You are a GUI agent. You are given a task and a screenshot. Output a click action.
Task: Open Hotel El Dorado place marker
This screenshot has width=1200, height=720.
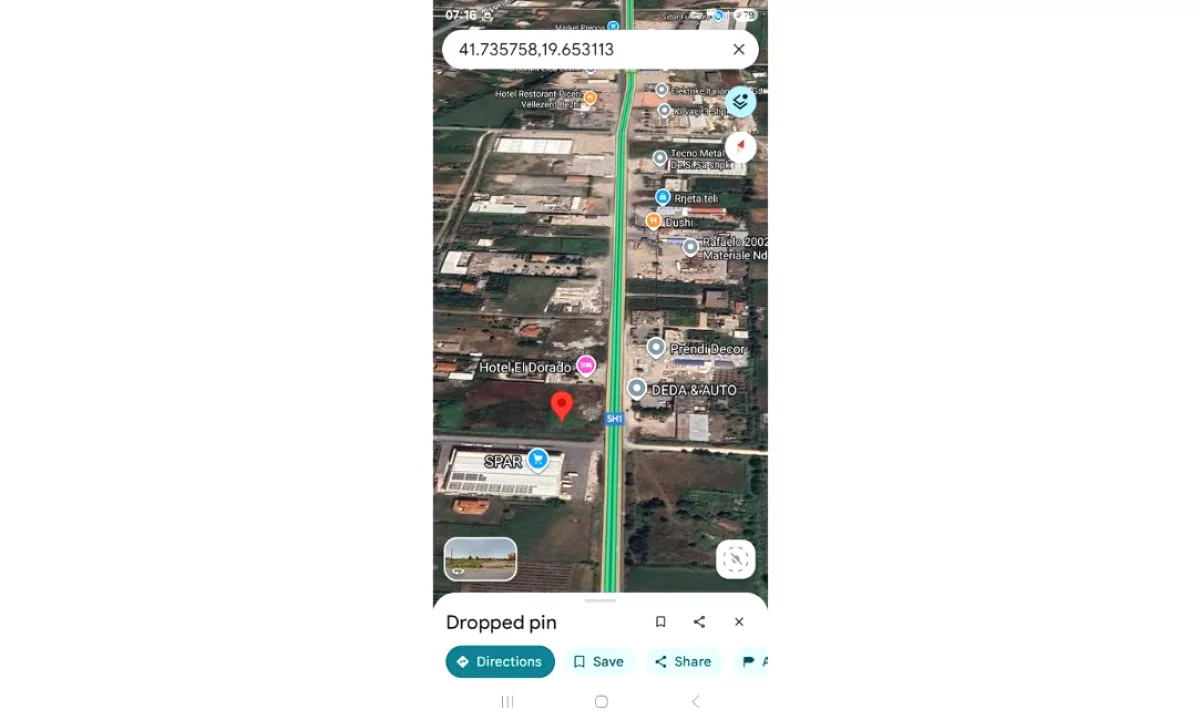(x=586, y=366)
